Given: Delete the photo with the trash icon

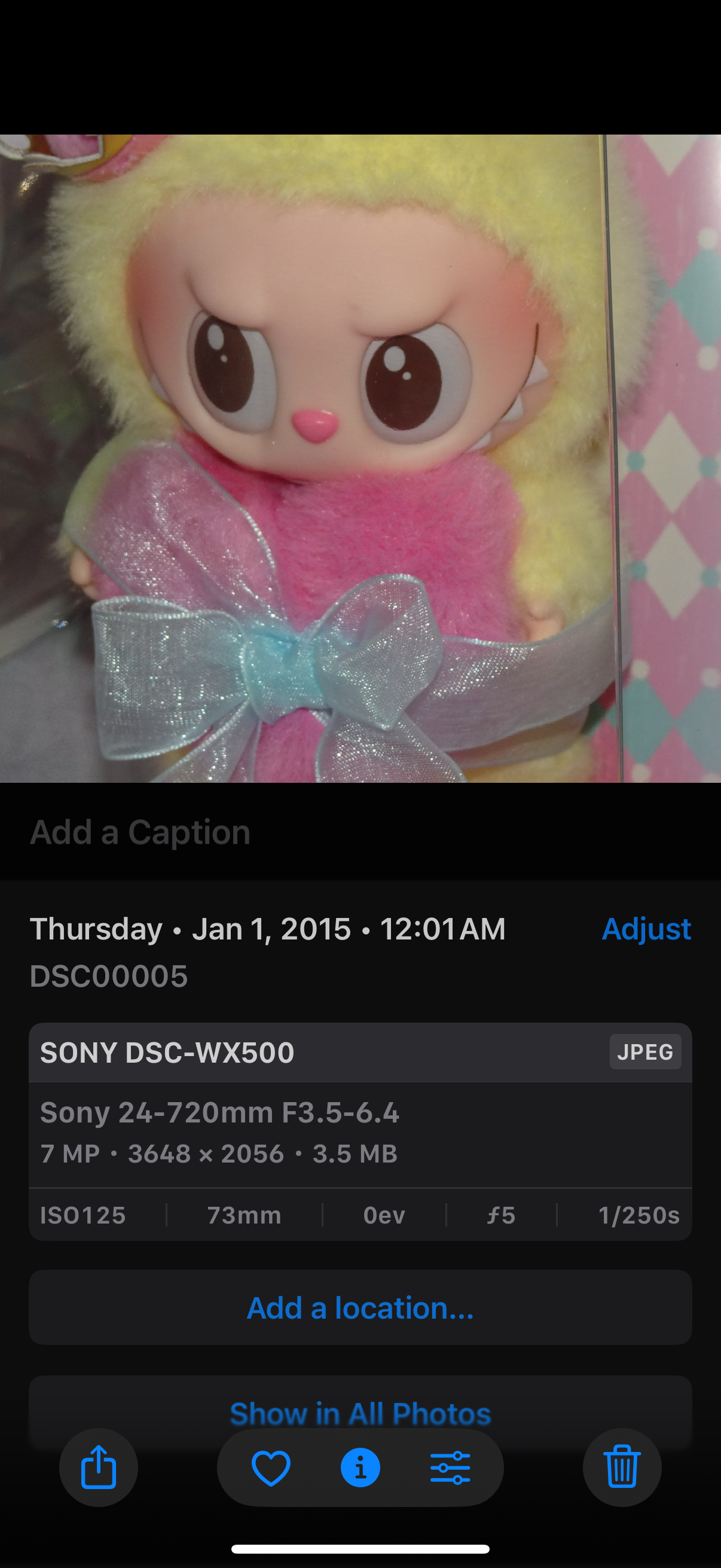Looking at the screenshot, I should pyautogui.click(x=622, y=1468).
